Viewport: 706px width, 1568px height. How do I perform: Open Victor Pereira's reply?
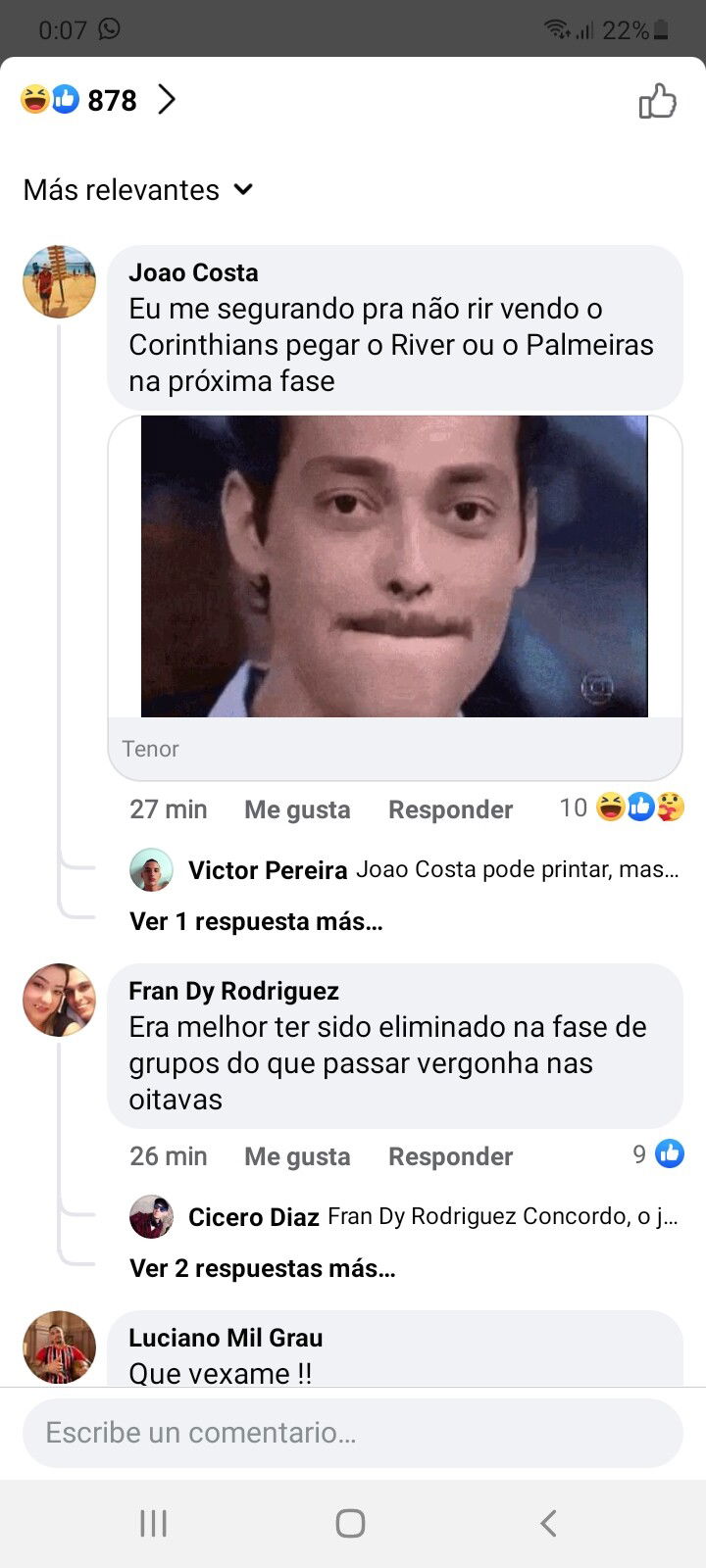[x=404, y=870]
